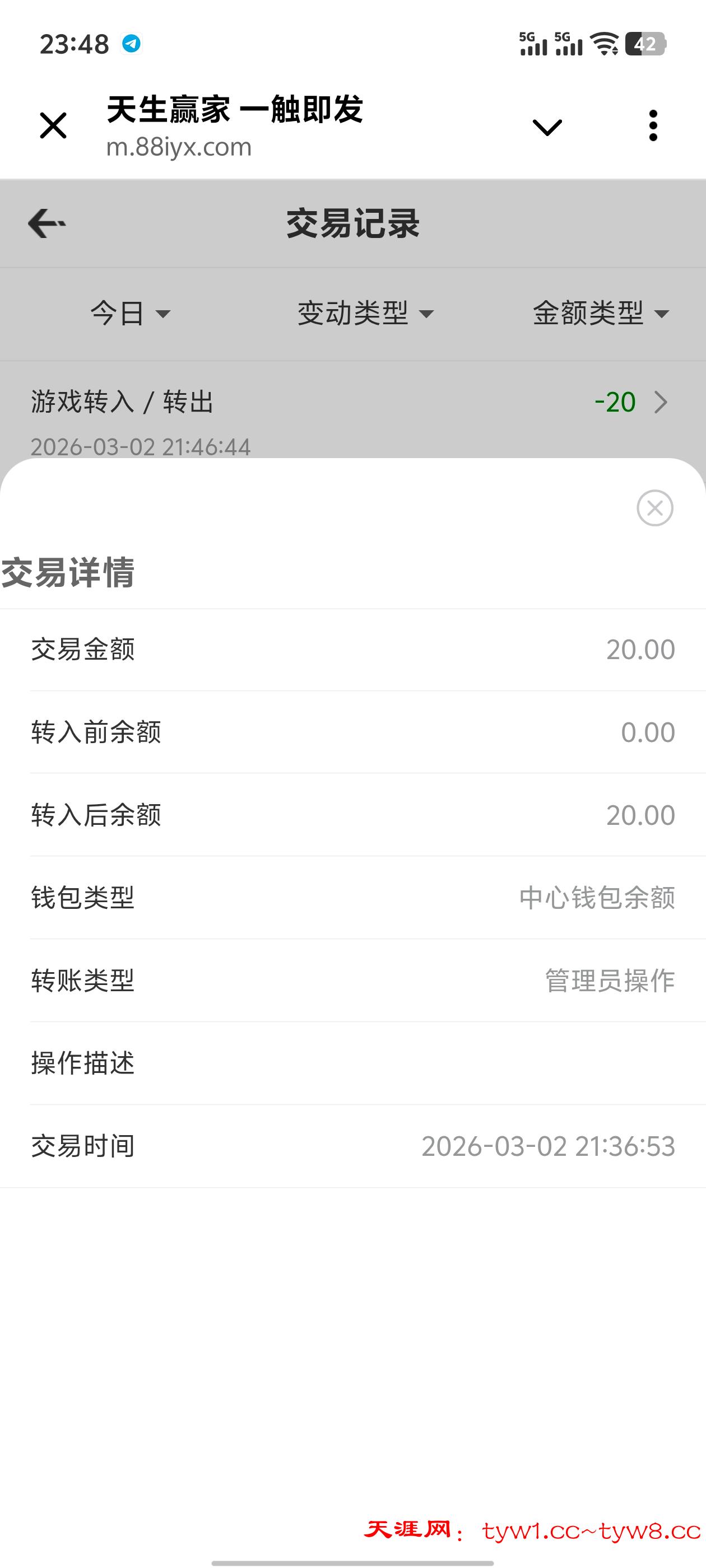Open the browser overflow menu
The height and width of the screenshot is (1568, 706).
click(x=653, y=126)
